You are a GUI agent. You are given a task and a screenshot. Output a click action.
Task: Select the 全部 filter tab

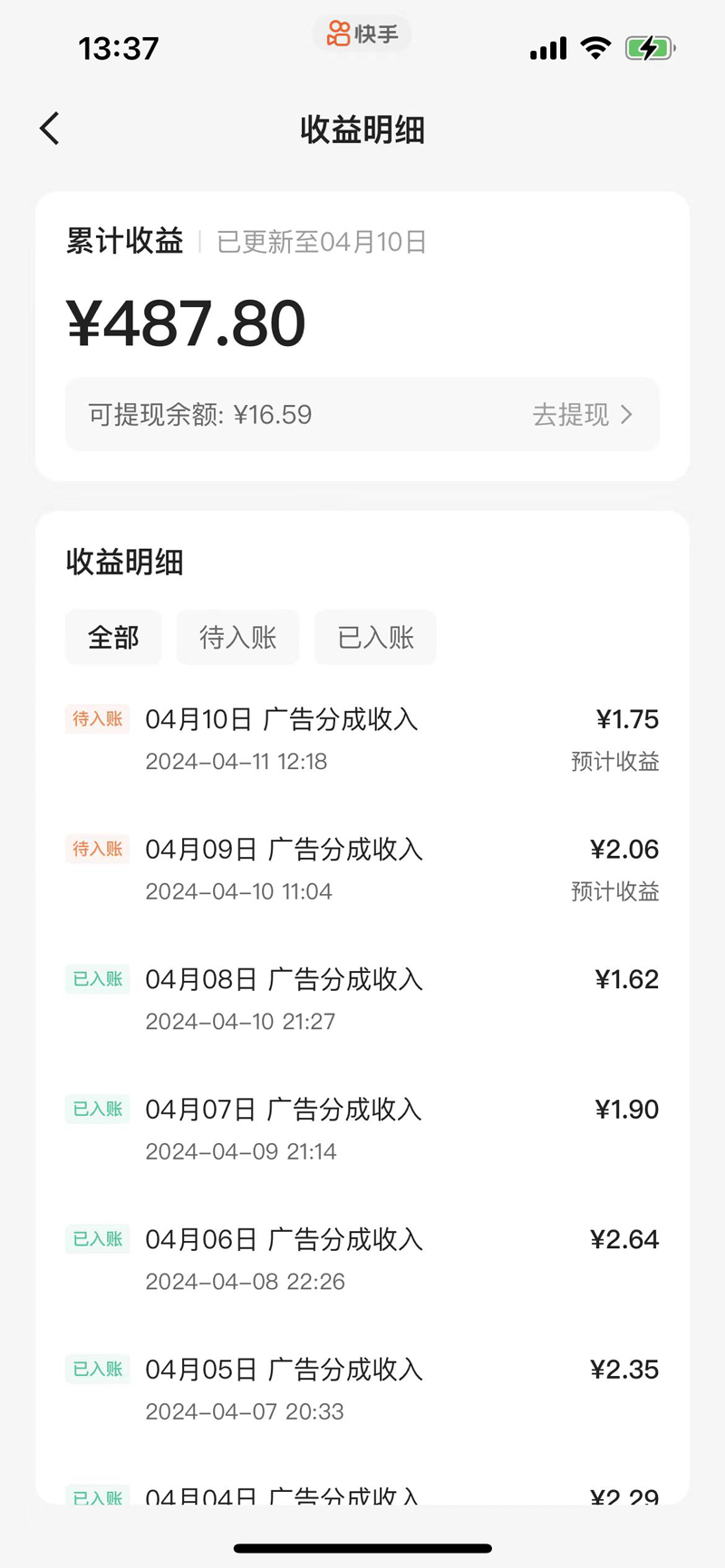pos(113,638)
